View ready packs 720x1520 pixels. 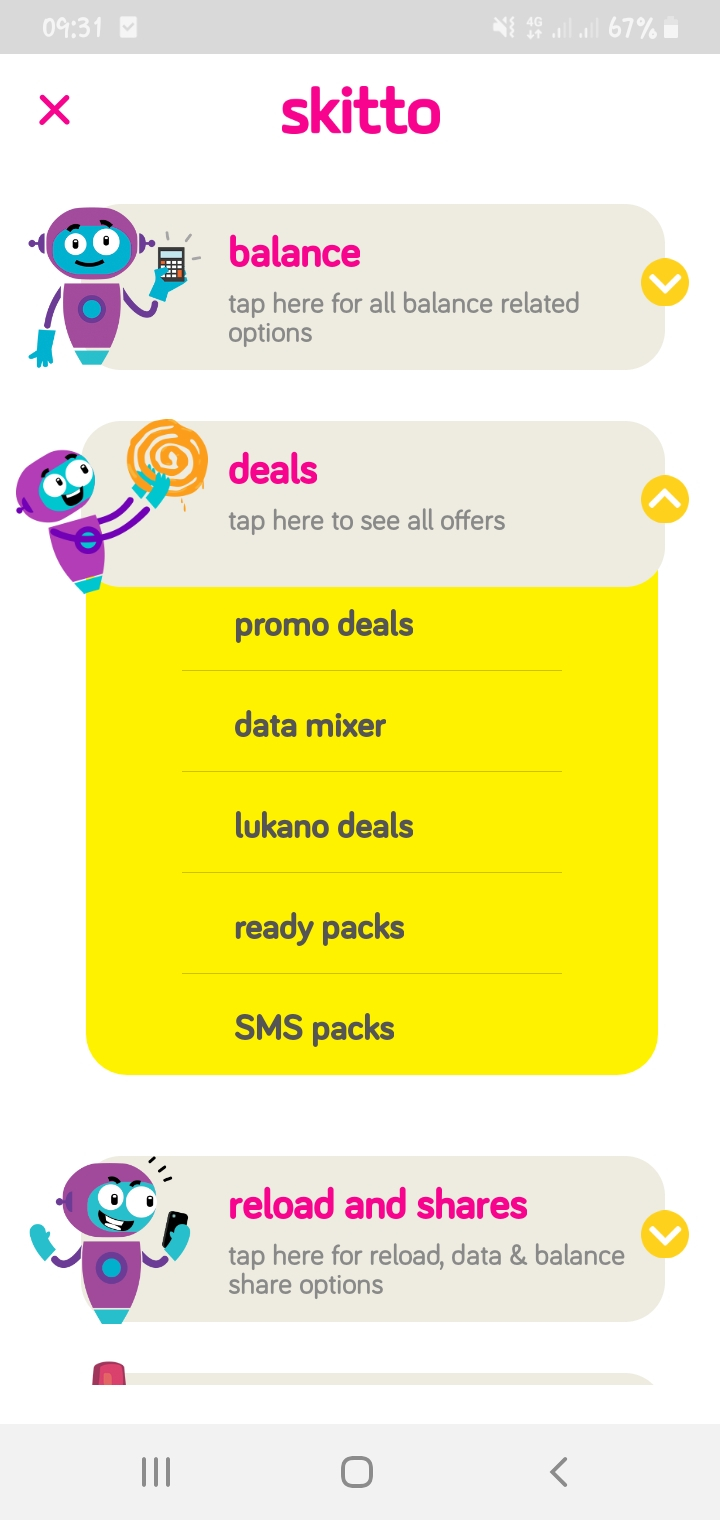coord(319,928)
